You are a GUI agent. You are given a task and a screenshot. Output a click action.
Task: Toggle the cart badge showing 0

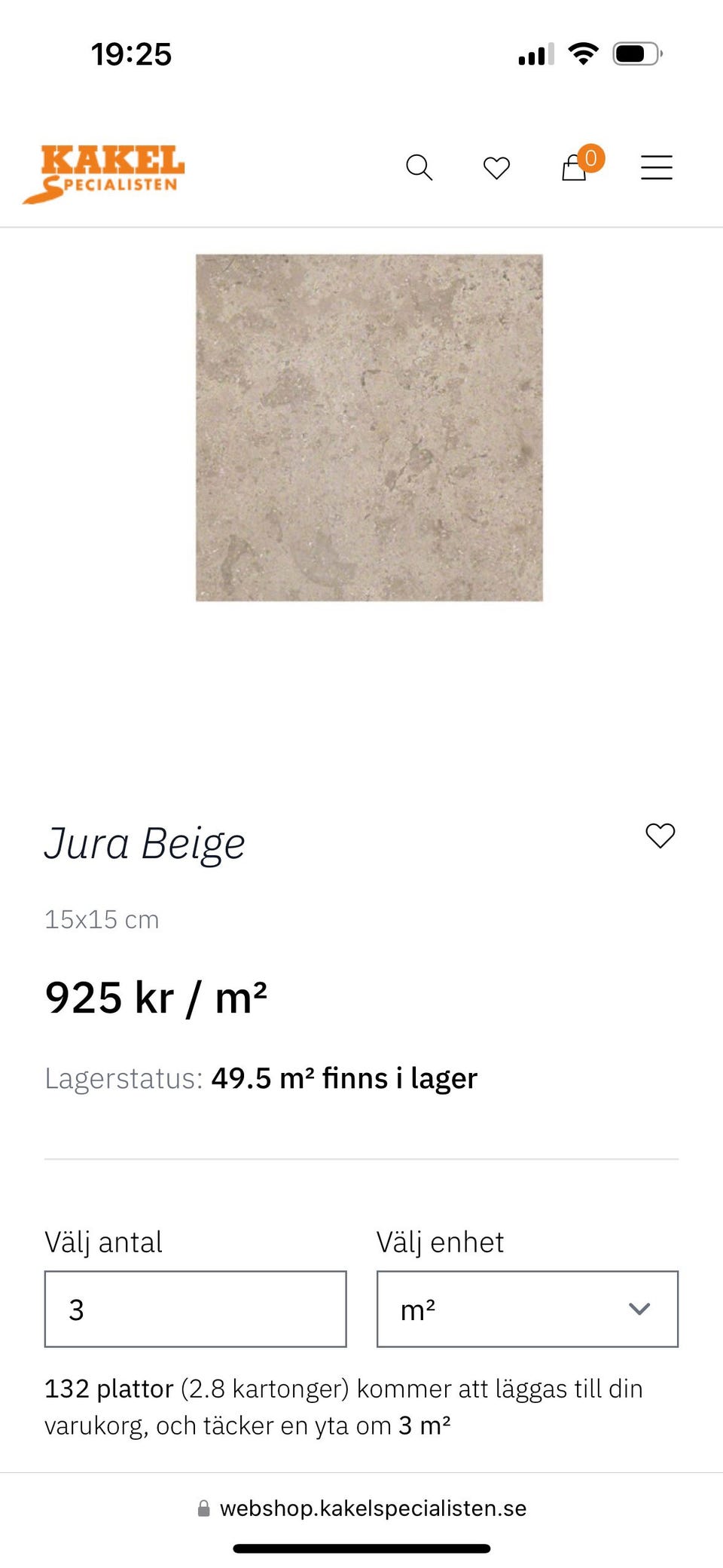click(x=591, y=158)
